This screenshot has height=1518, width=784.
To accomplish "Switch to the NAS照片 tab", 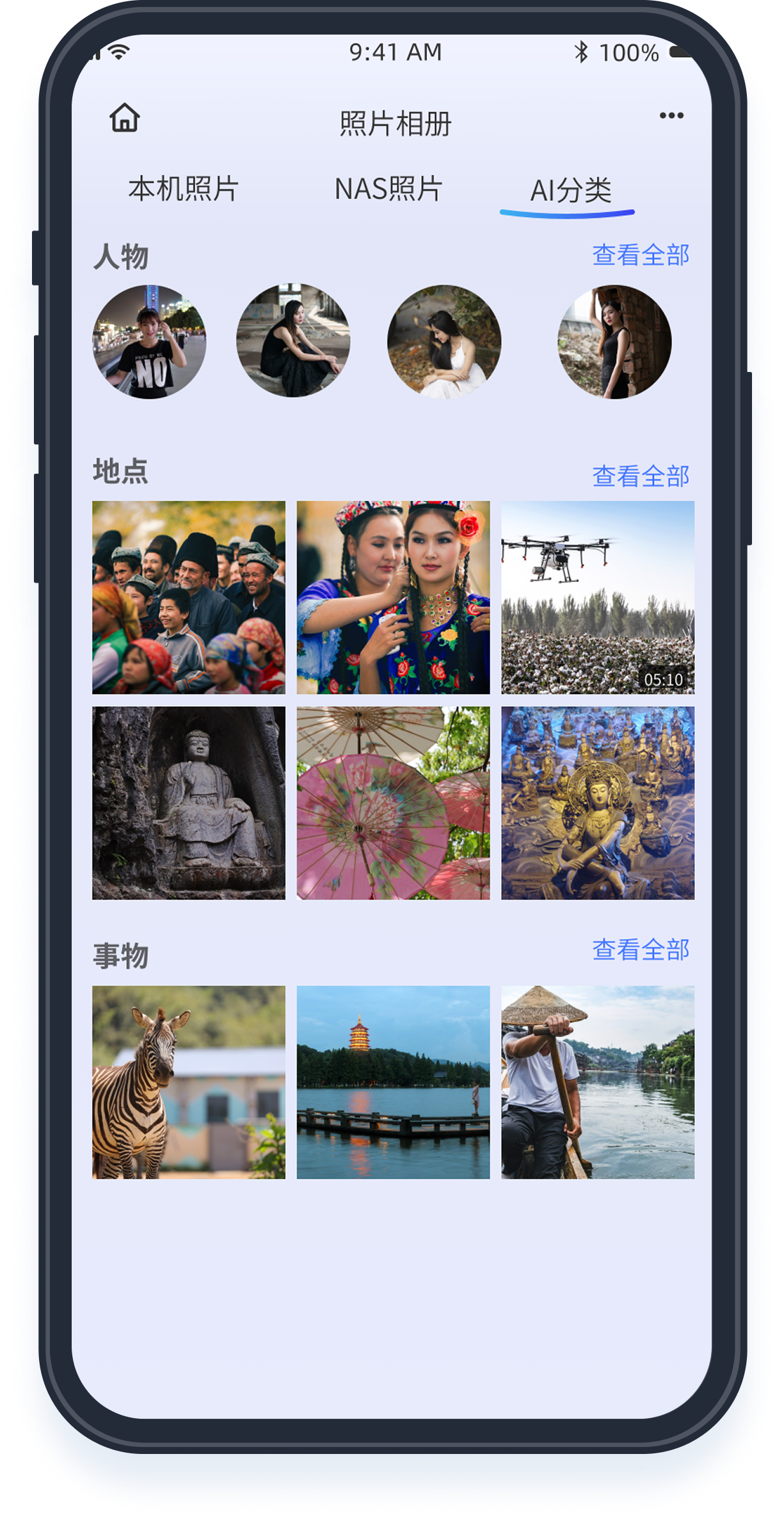I will (388, 190).
